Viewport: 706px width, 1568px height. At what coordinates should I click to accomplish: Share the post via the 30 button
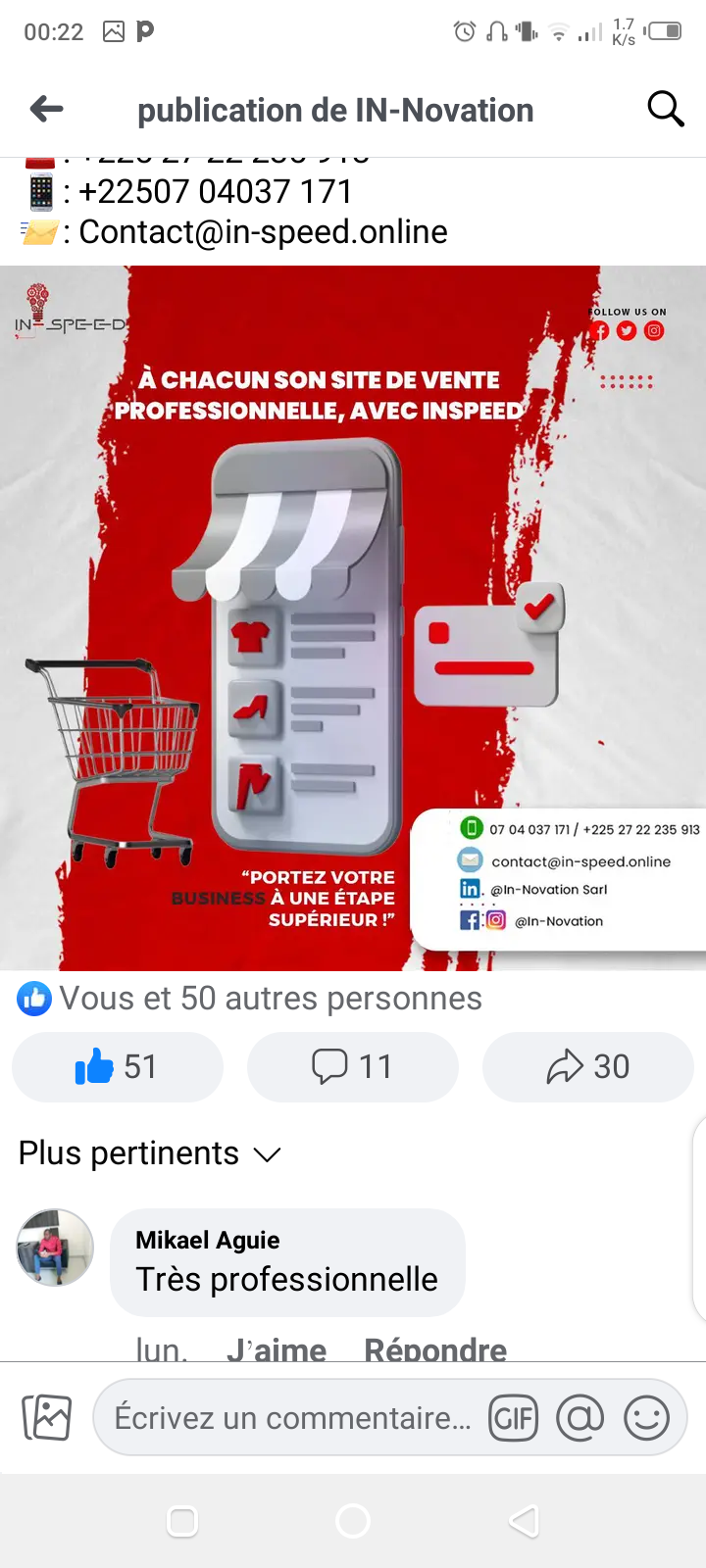pos(588,1066)
